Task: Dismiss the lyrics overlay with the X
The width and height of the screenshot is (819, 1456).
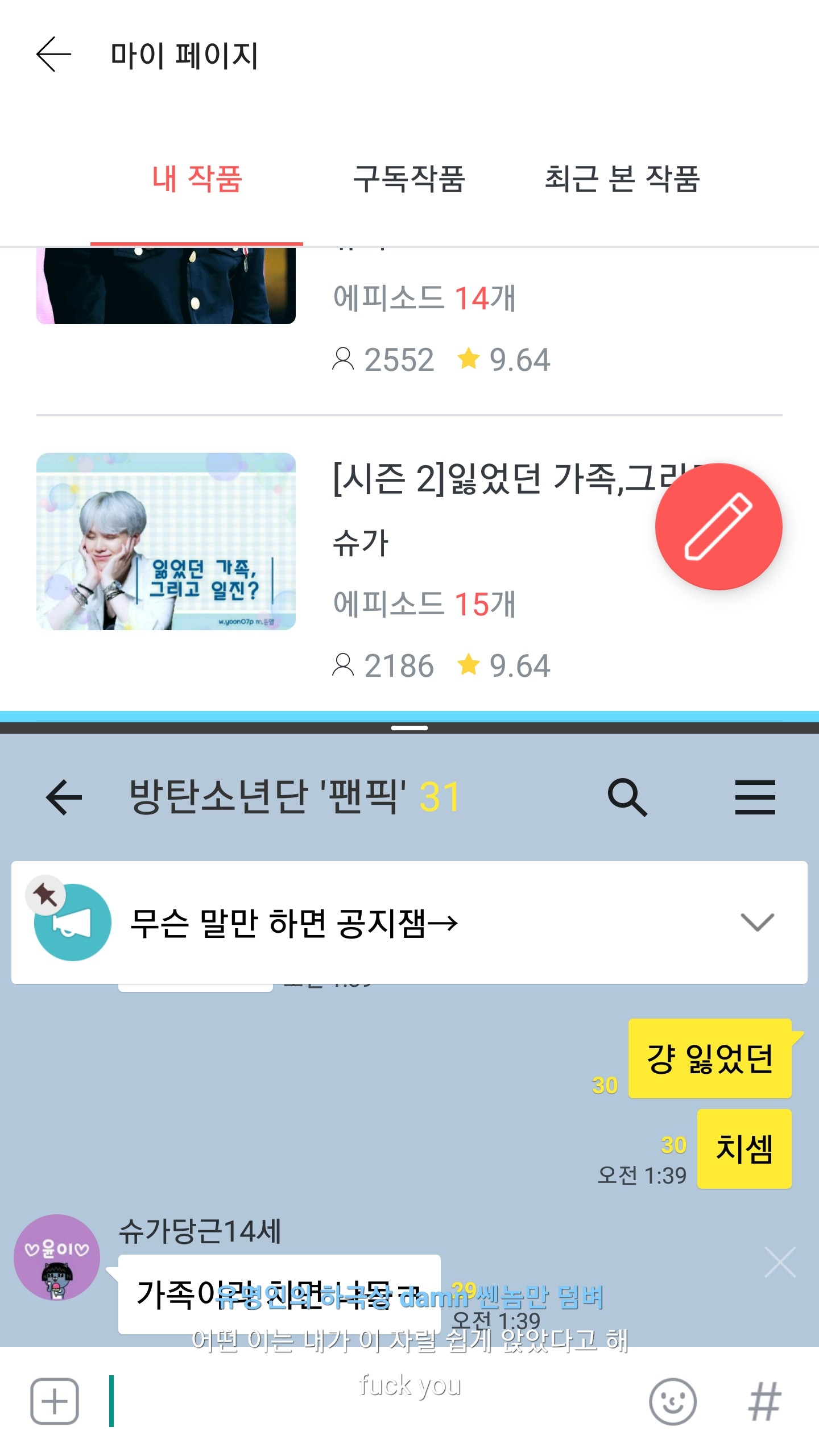Action: (x=780, y=1263)
